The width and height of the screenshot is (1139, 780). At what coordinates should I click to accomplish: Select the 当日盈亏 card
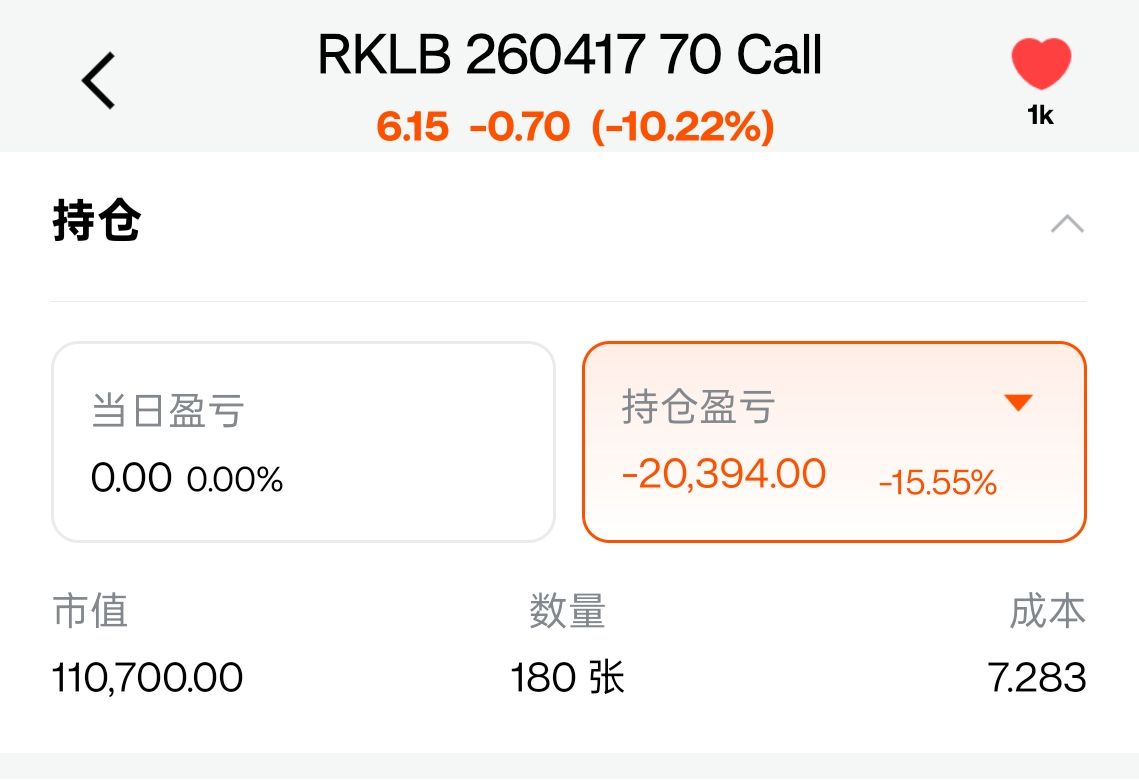[x=304, y=442]
